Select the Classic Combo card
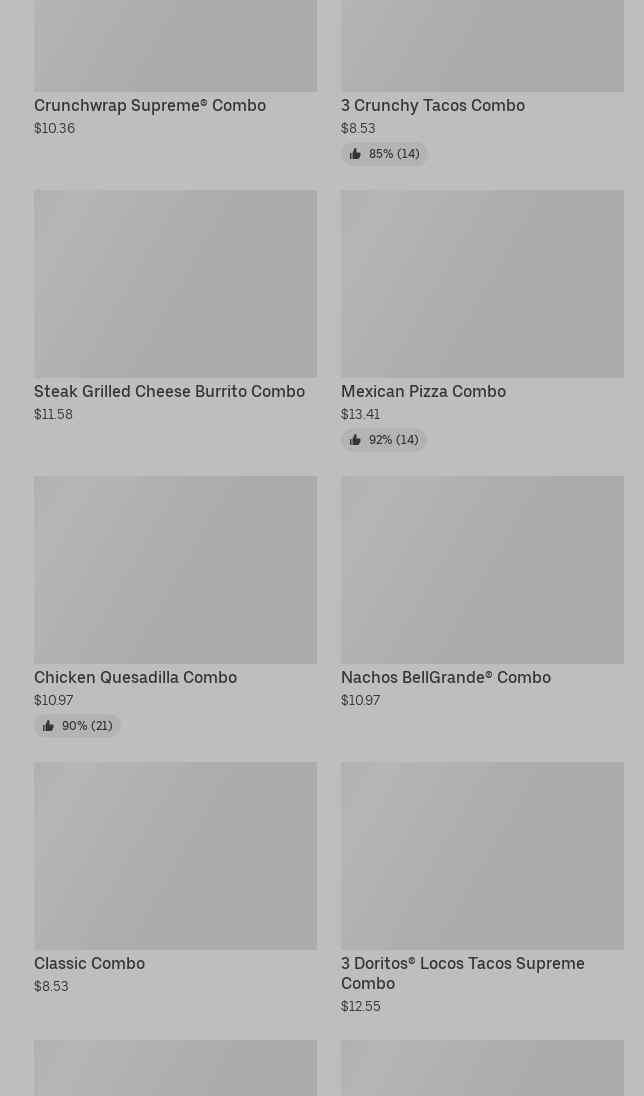Screen dimensions: 644x1096 pyautogui.click(x=175, y=879)
